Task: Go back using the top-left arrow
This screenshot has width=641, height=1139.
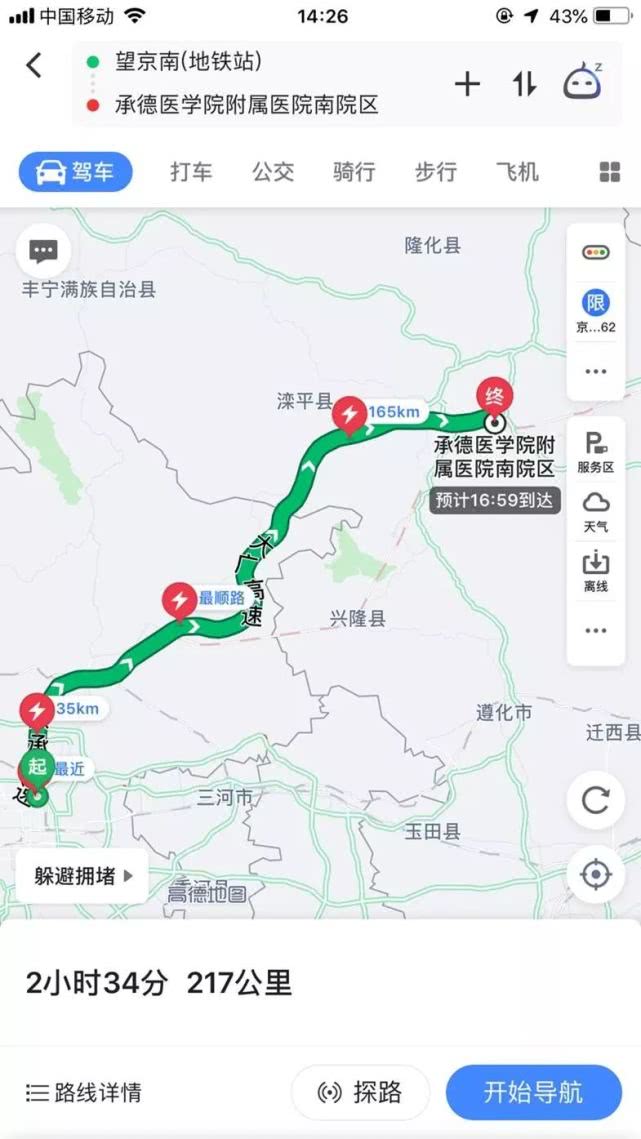Action: click(34, 65)
